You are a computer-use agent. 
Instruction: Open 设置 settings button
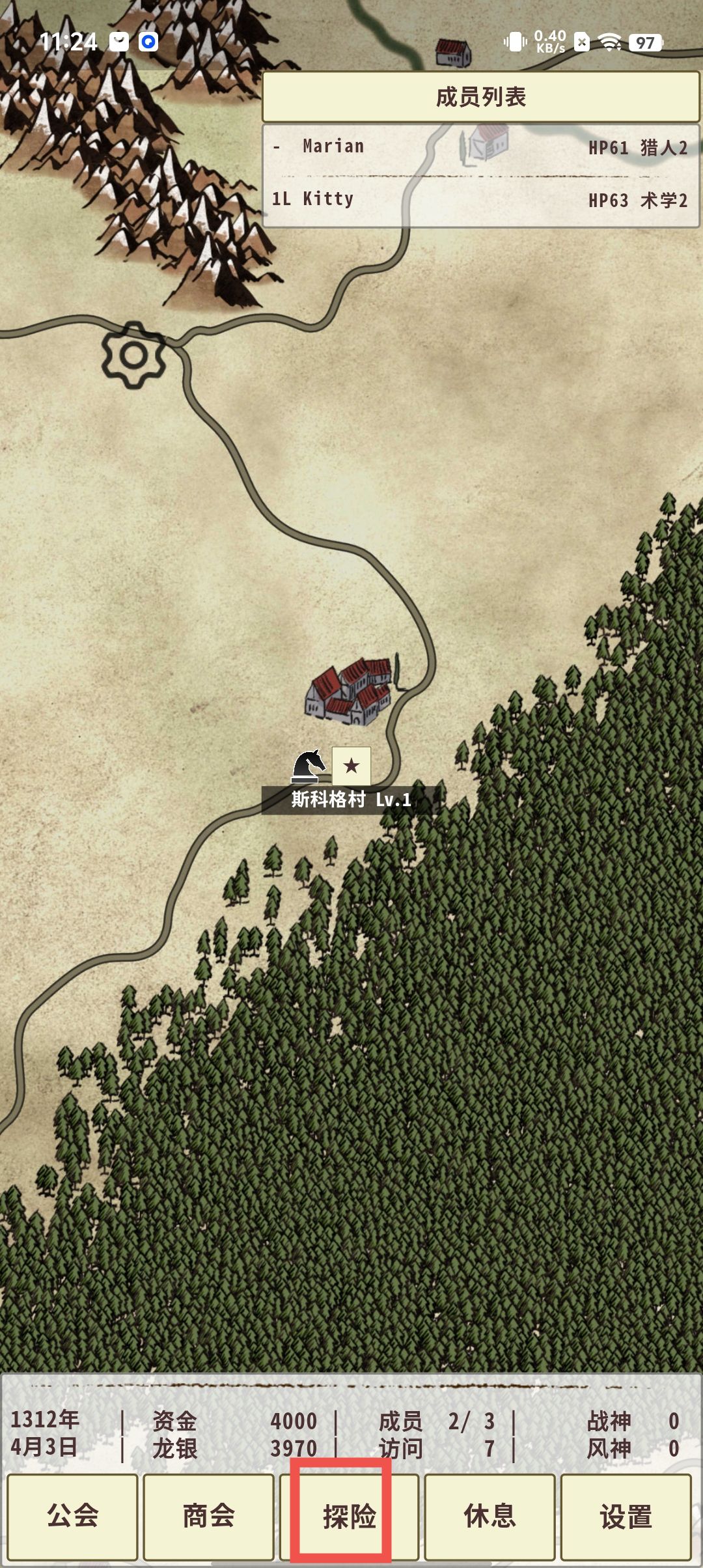[x=626, y=1516]
